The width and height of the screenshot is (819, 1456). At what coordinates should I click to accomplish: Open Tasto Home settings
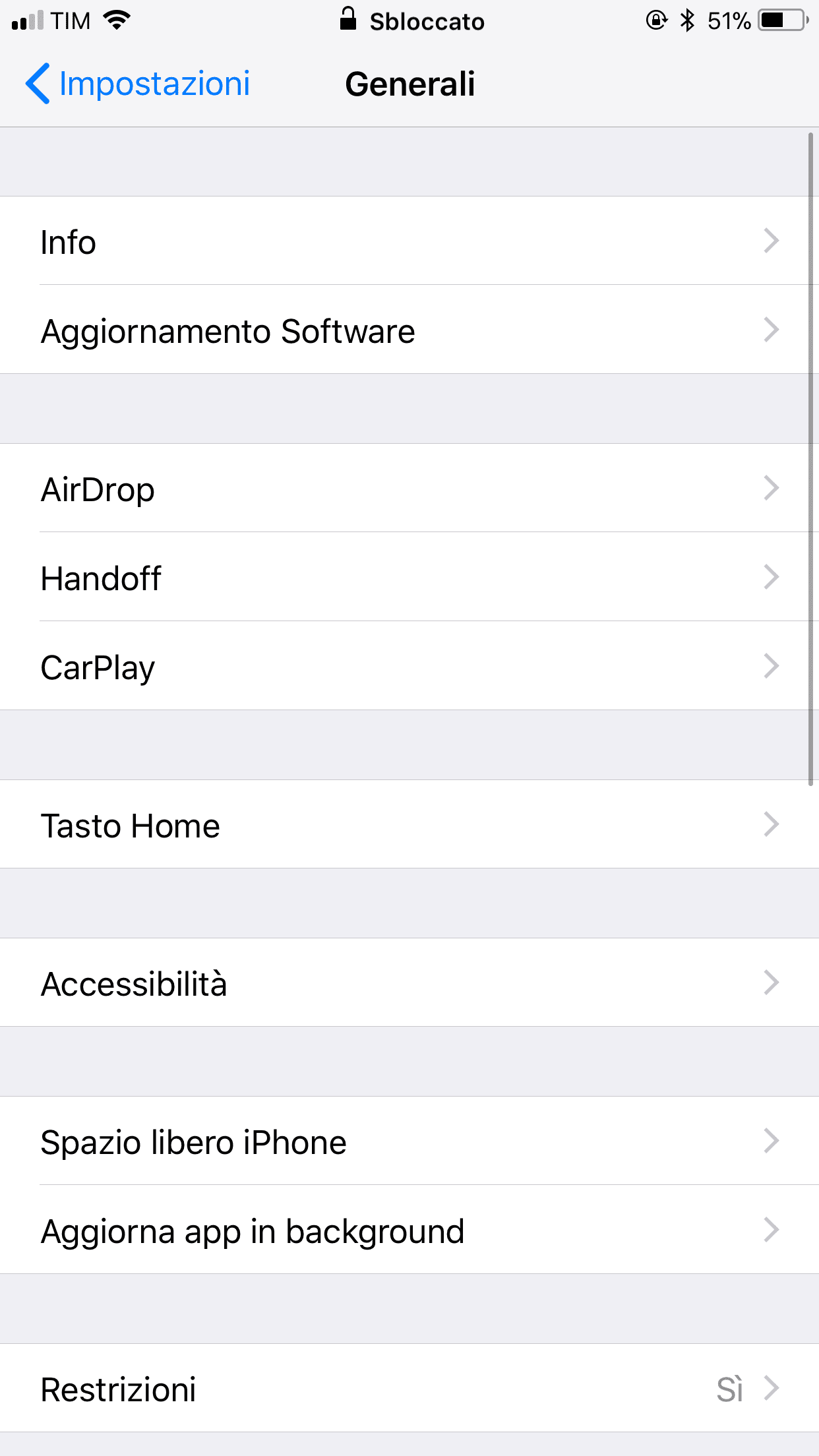click(x=409, y=824)
